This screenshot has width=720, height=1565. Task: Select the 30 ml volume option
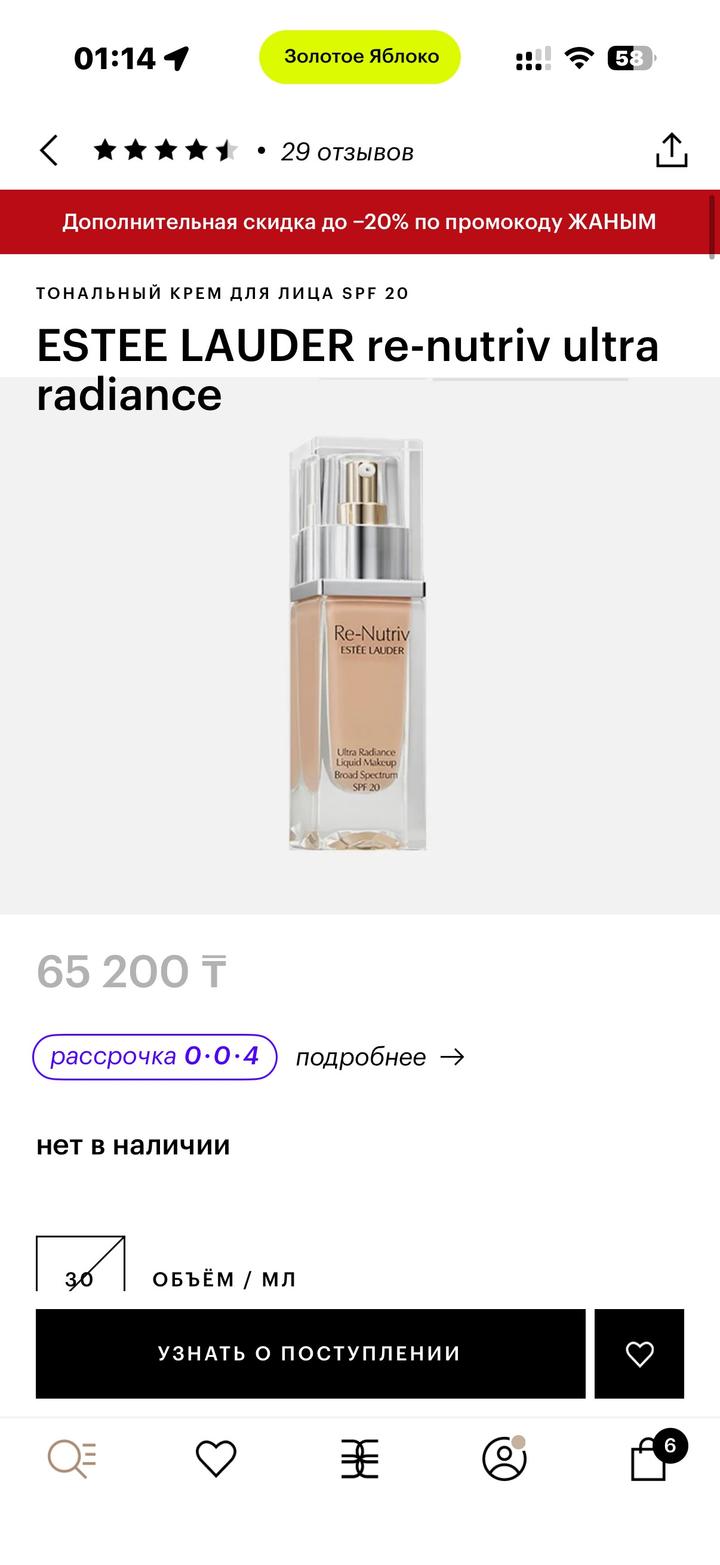(x=80, y=1266)
